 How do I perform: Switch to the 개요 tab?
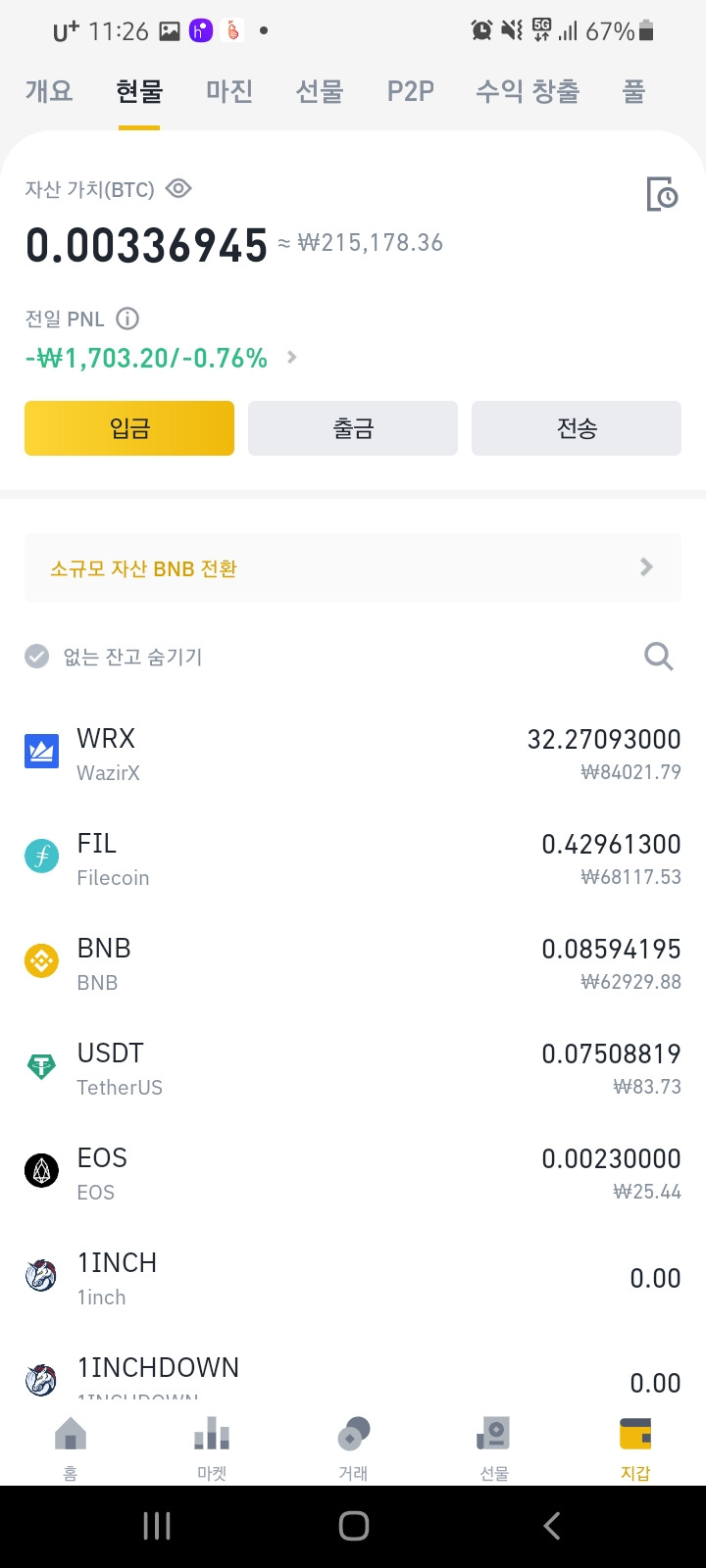(49, 91)
